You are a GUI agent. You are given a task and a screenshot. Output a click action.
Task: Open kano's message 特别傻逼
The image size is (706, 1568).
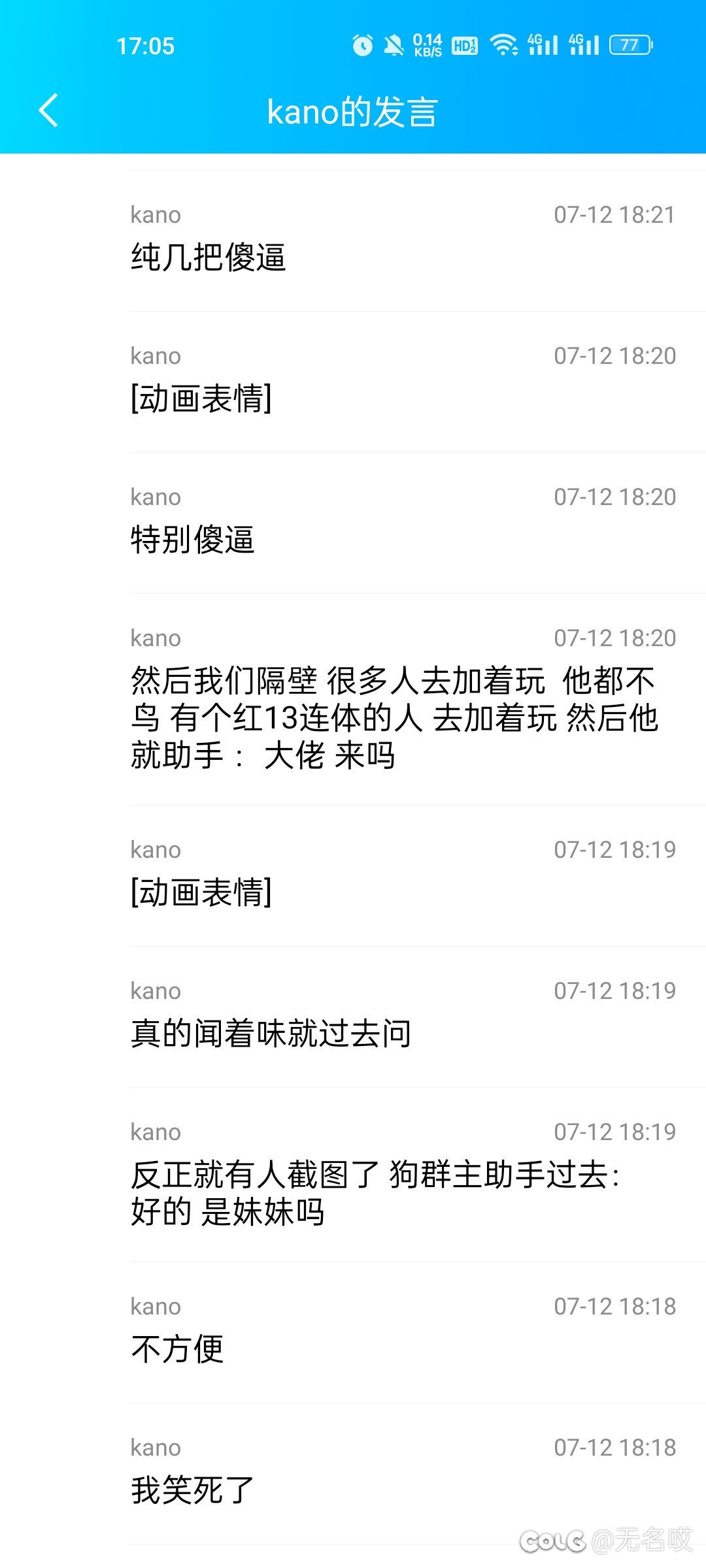[353, 523]
